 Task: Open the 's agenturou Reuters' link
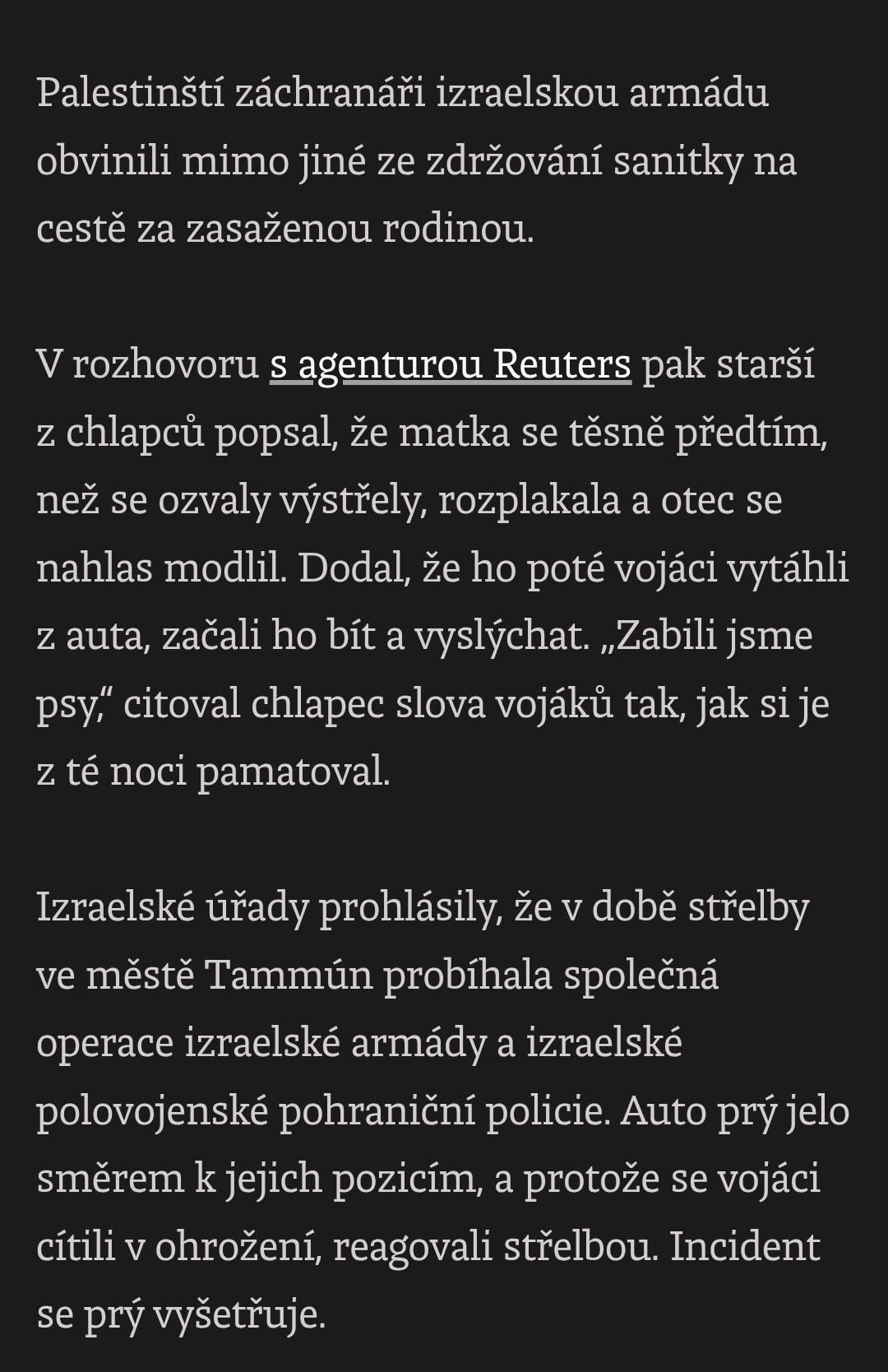click(450, 364)
